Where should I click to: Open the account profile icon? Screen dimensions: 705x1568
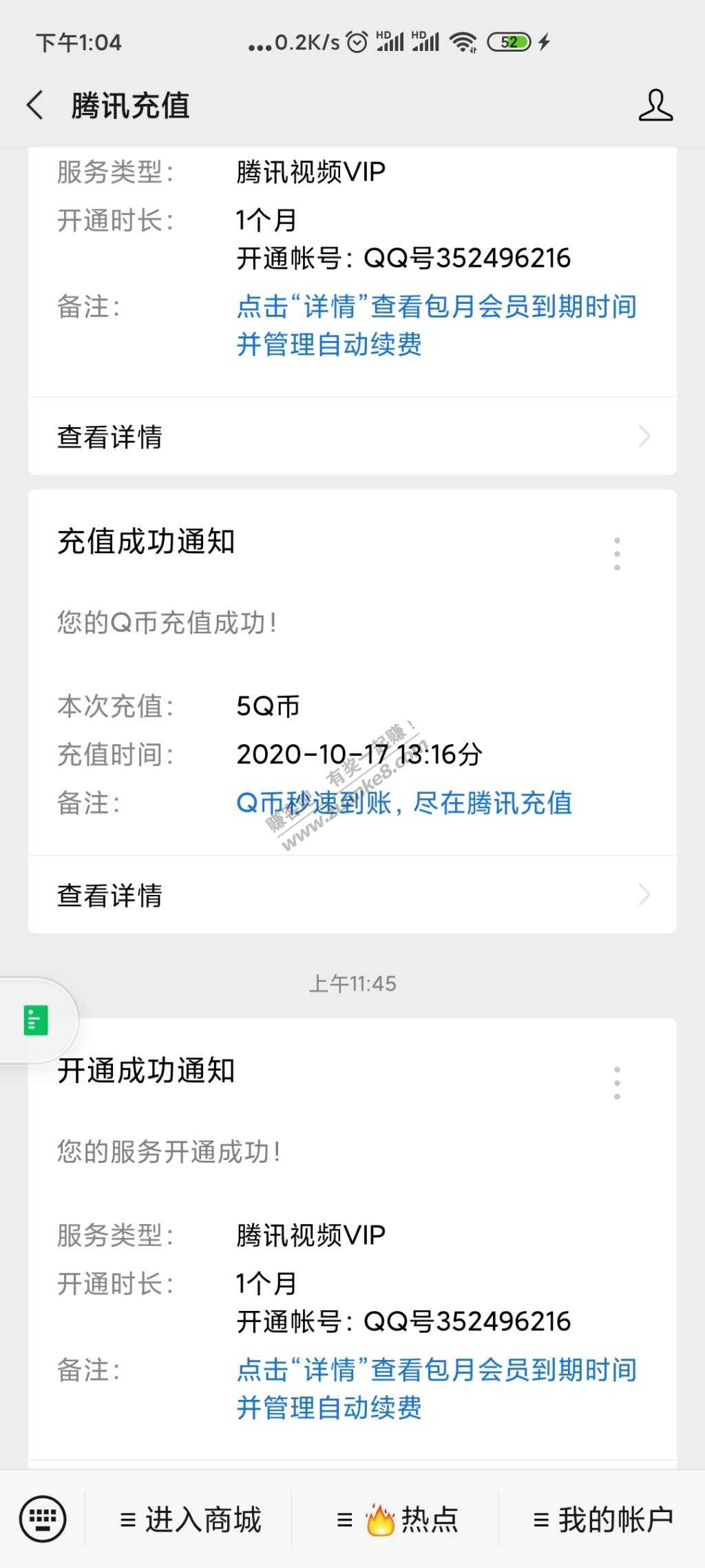pos(655,105)
